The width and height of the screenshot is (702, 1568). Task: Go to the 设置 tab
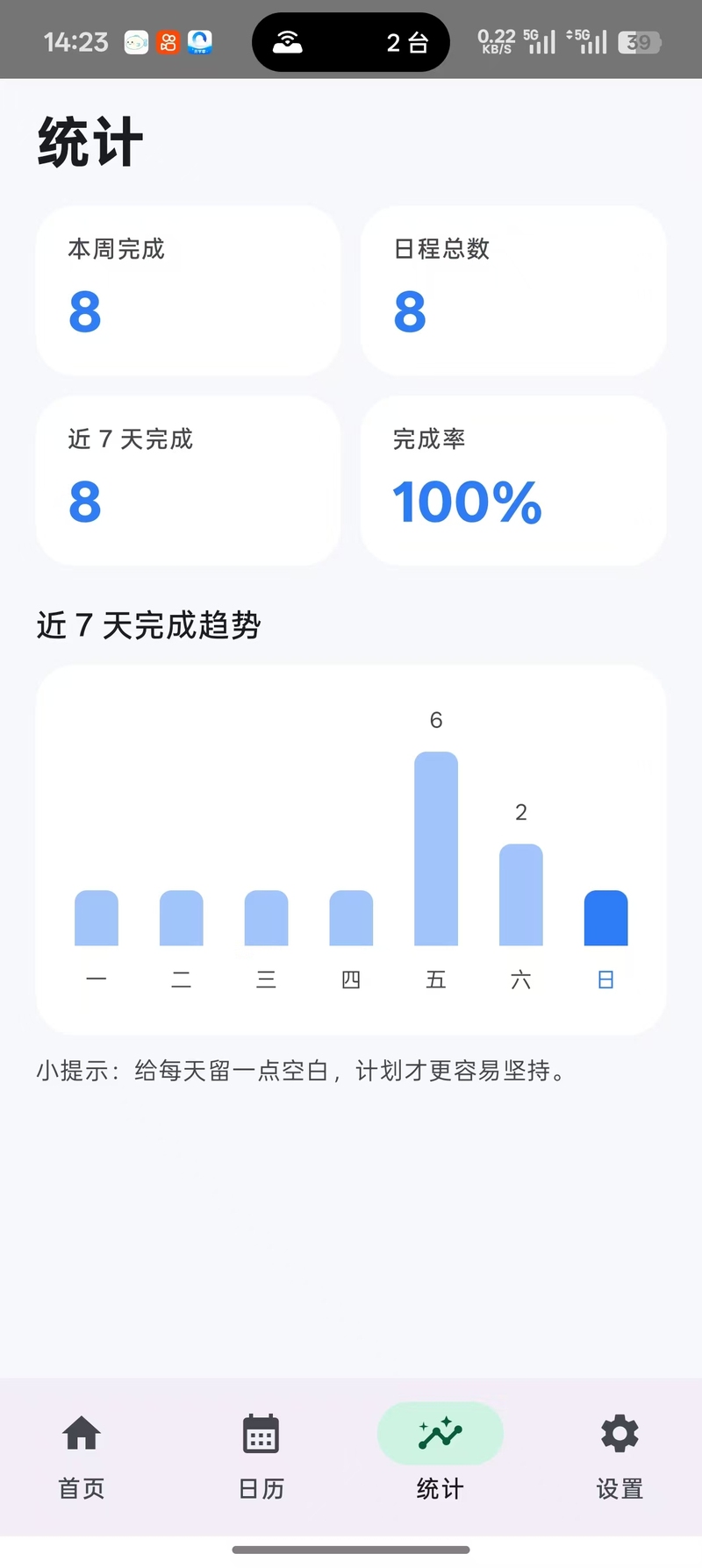[620, 1456]
